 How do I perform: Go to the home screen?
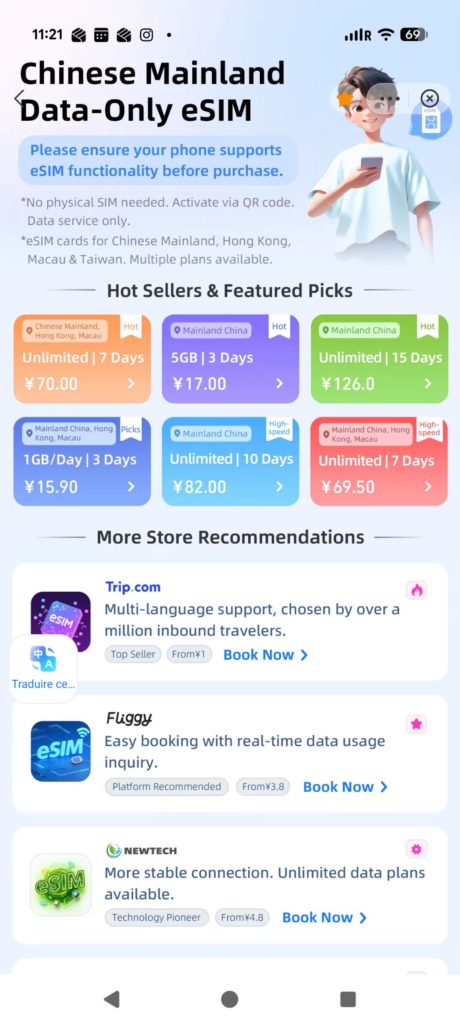click(229, 999)
